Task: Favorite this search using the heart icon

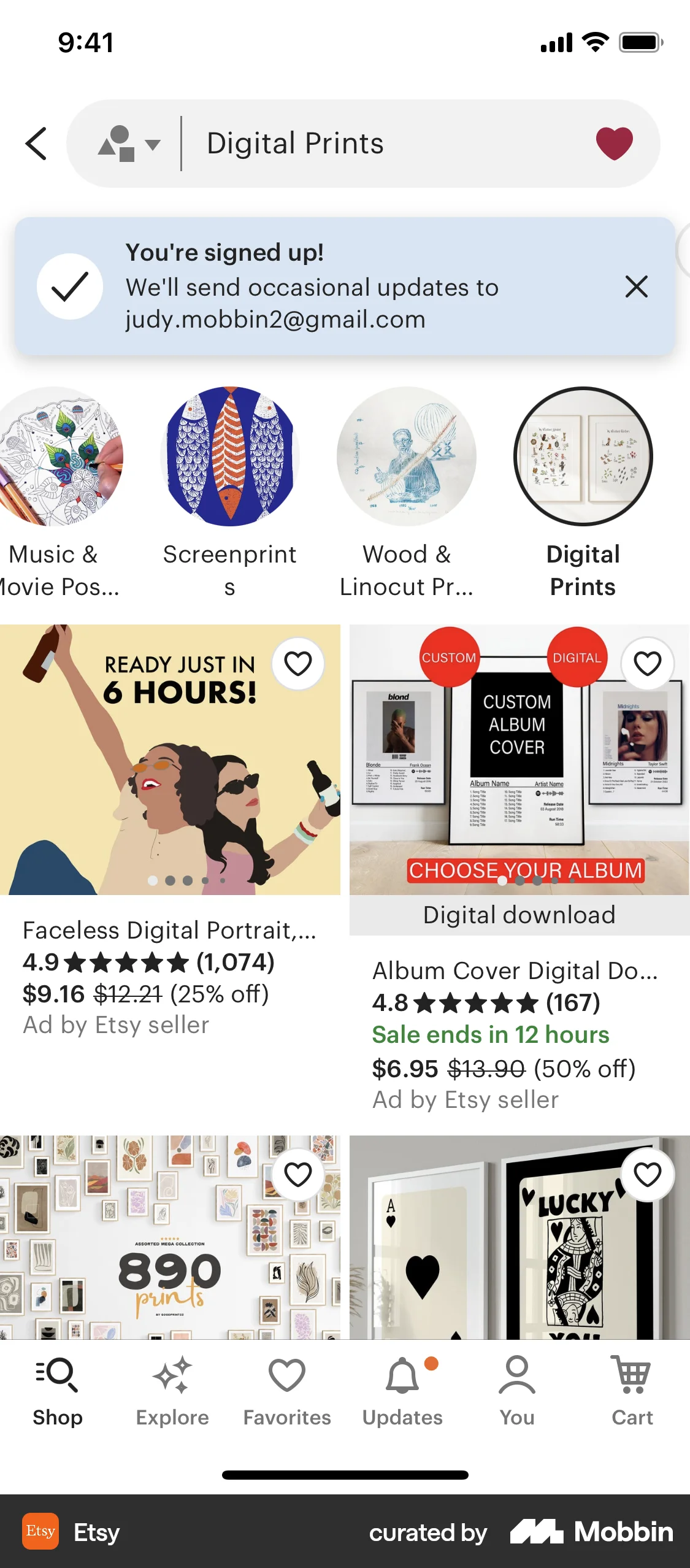Action: coord(615,144)
